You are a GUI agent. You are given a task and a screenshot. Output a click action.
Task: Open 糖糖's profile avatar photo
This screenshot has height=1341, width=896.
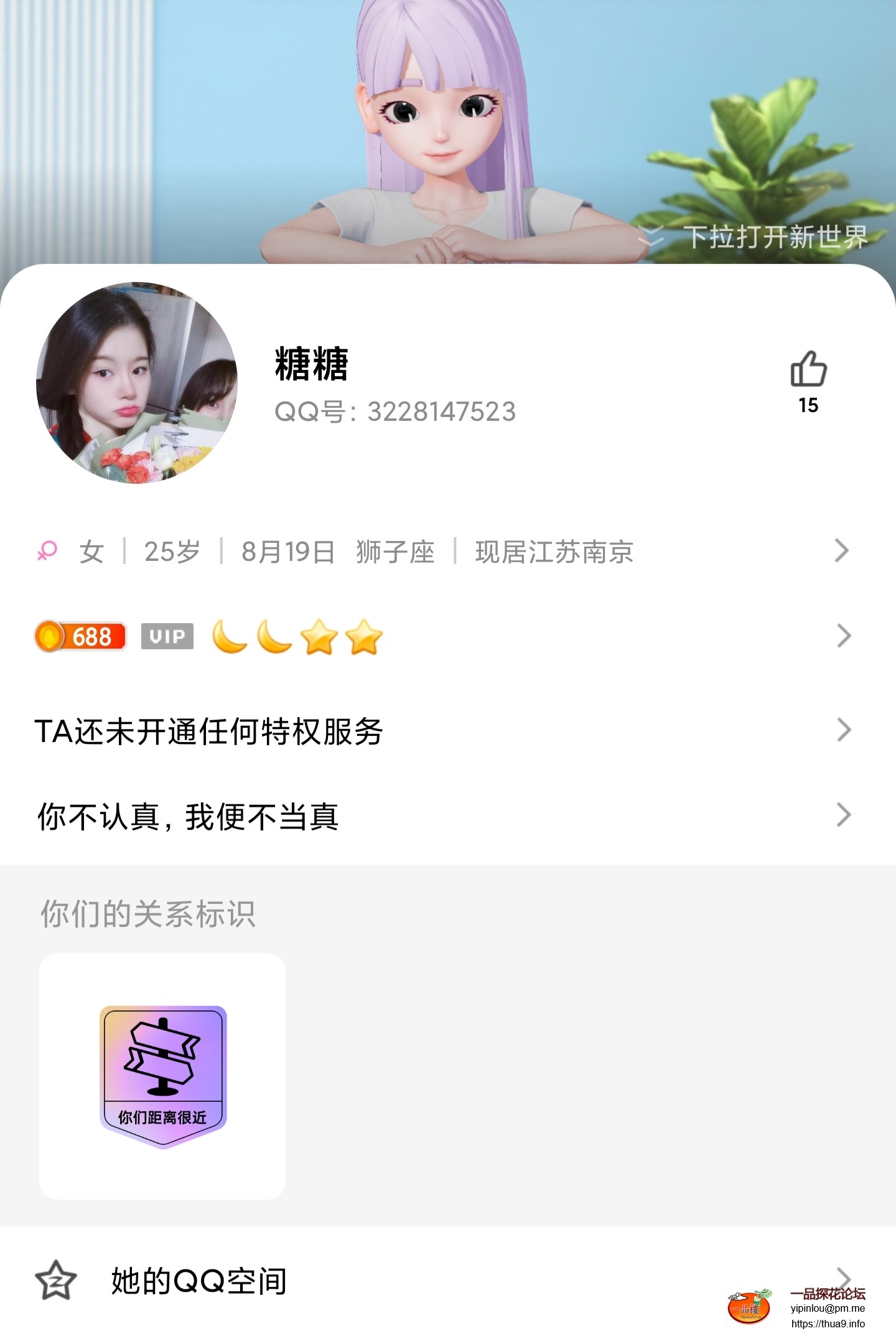tap(137, 383)
